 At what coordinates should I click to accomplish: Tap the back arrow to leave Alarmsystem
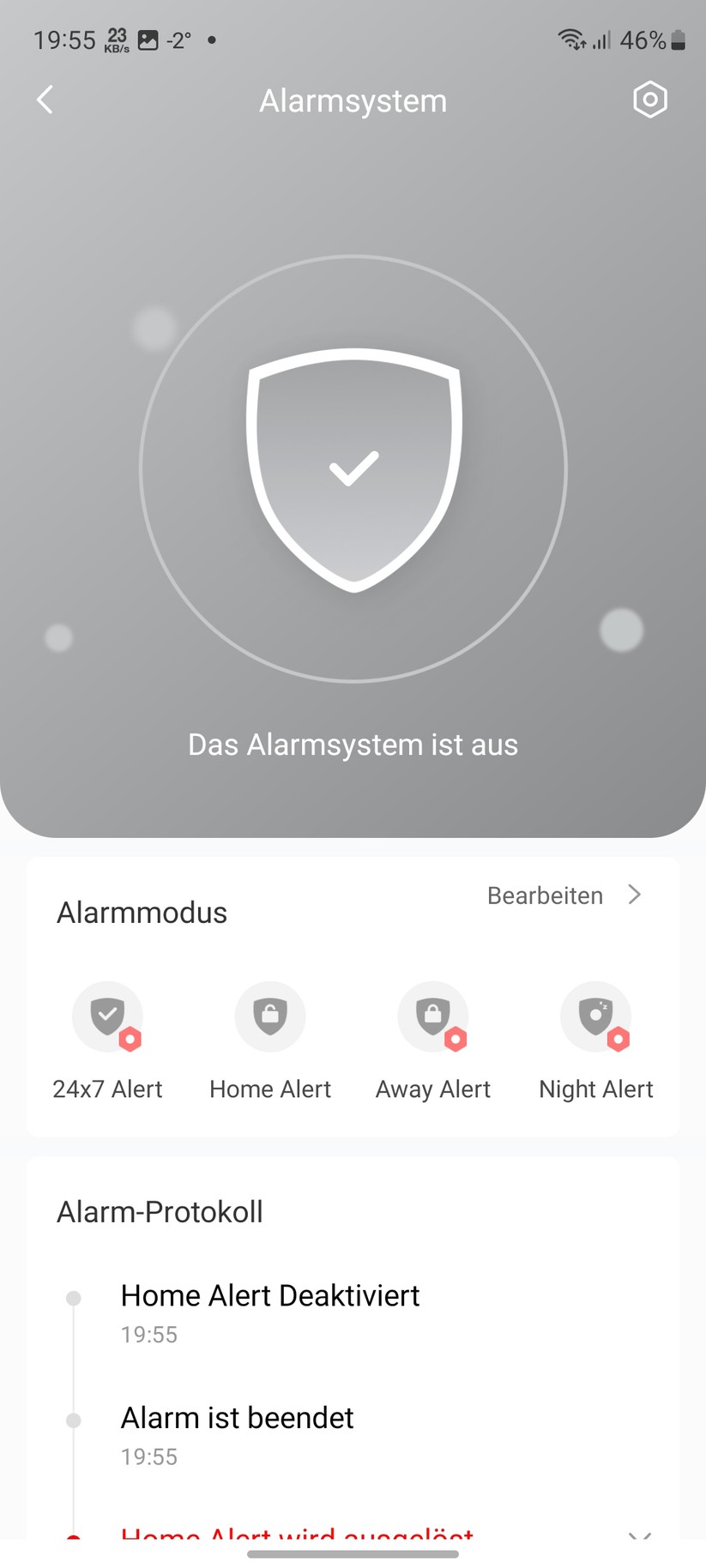tap(45, 100)
